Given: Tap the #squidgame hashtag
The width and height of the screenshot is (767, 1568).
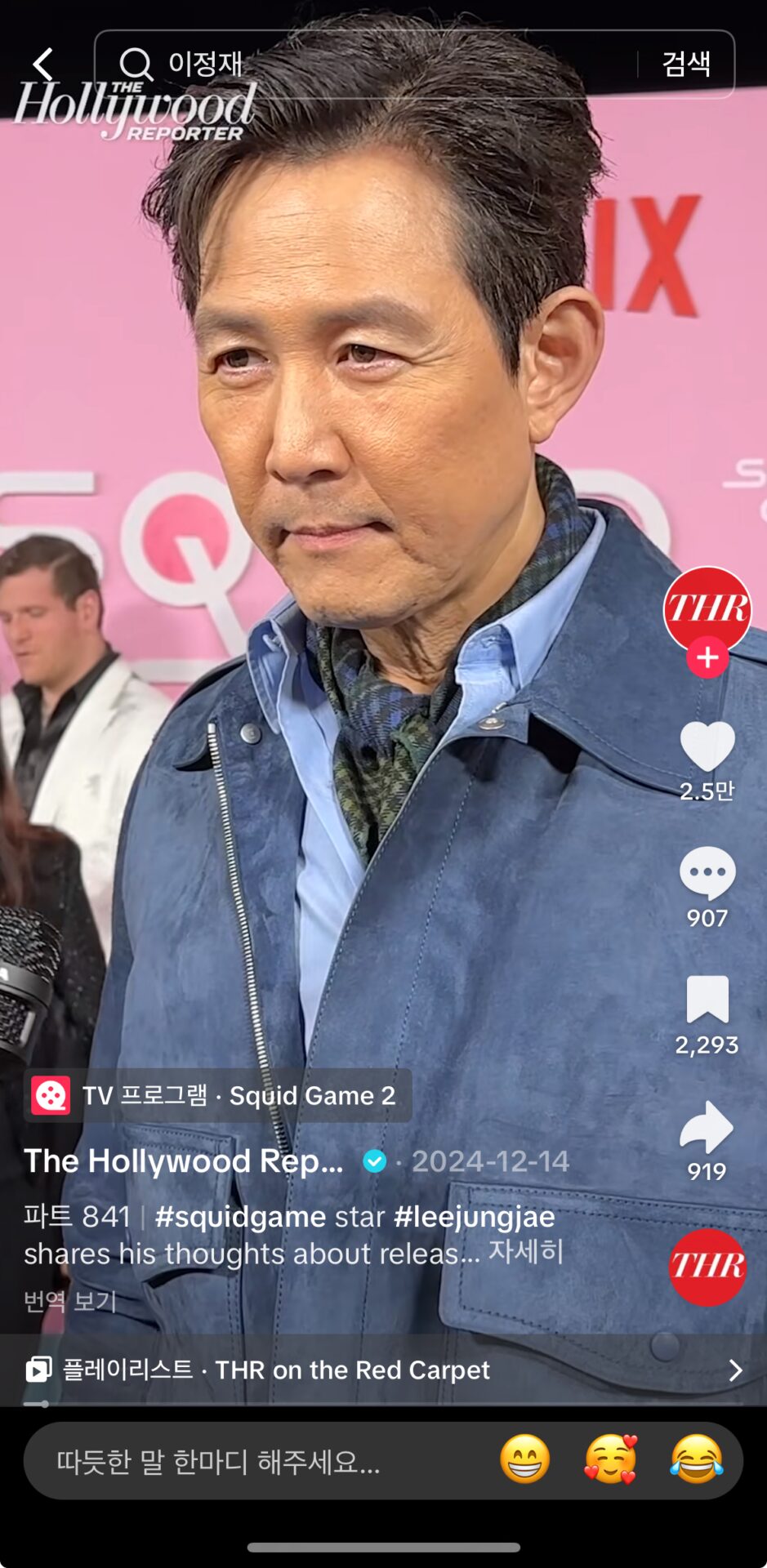Looking at the screenshot, I should 240,1217.
